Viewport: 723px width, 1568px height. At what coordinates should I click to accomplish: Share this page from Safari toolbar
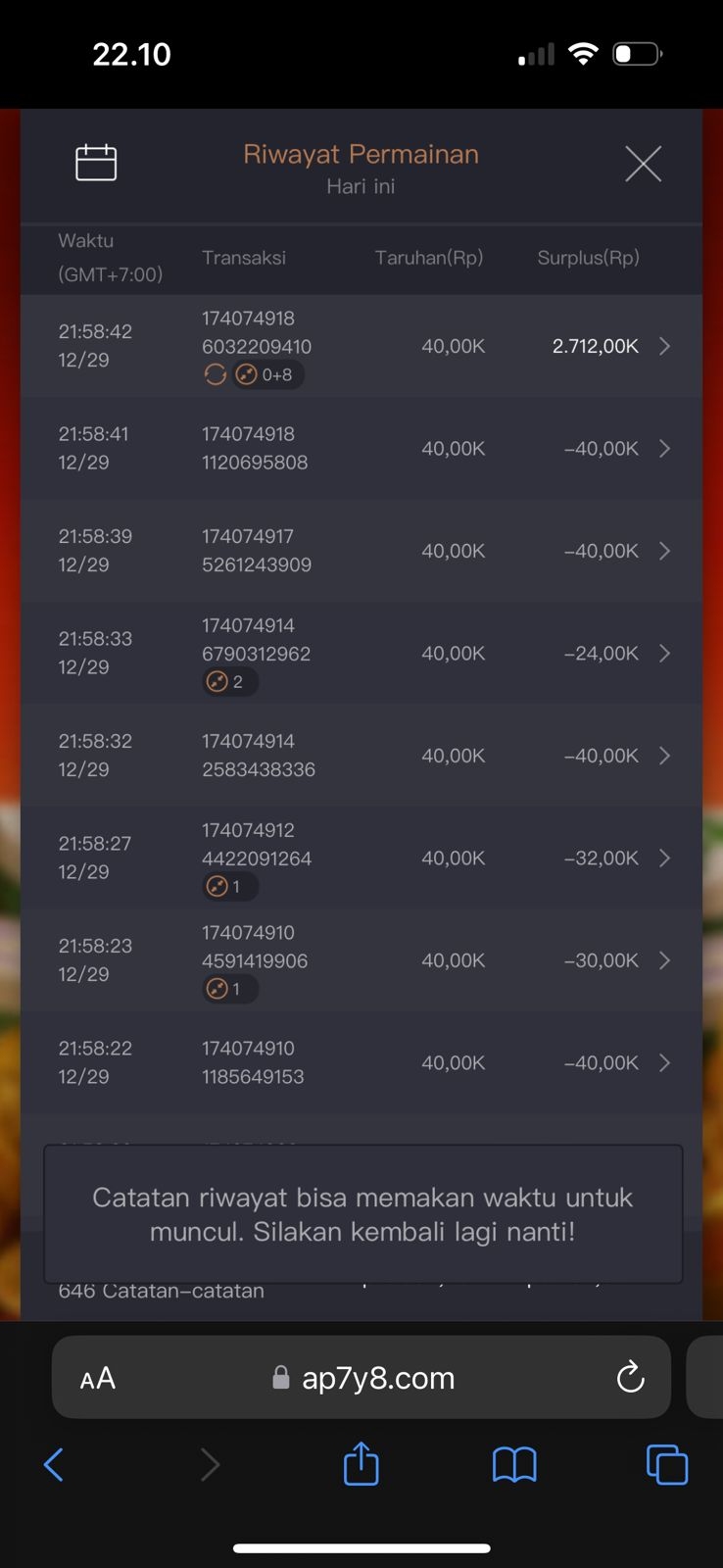(x=361, y=1464)
